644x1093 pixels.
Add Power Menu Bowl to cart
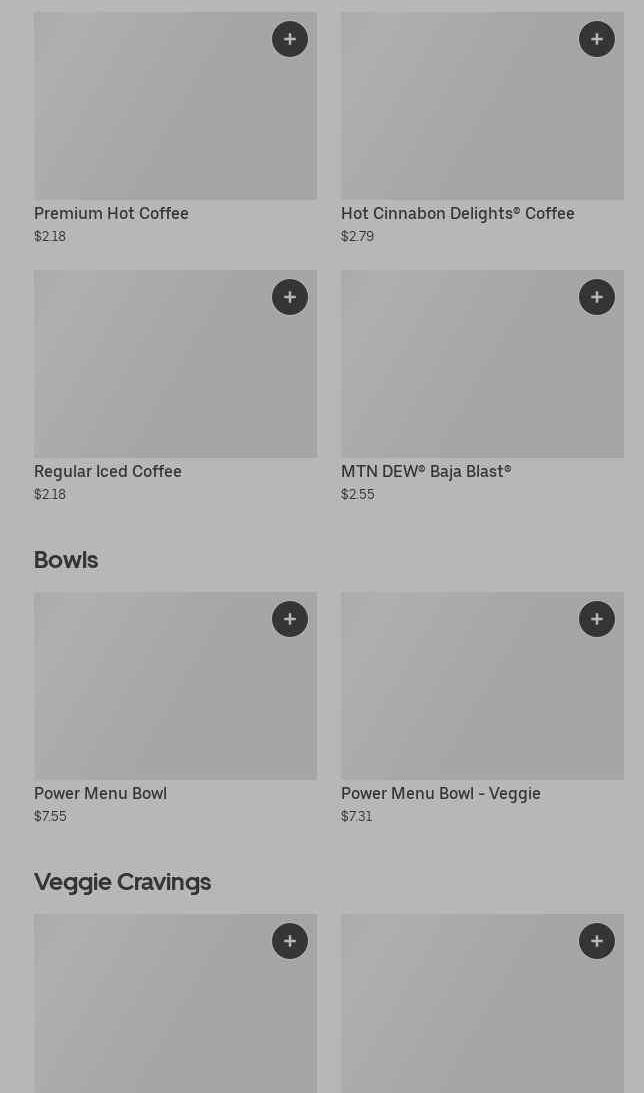point(290,619)
